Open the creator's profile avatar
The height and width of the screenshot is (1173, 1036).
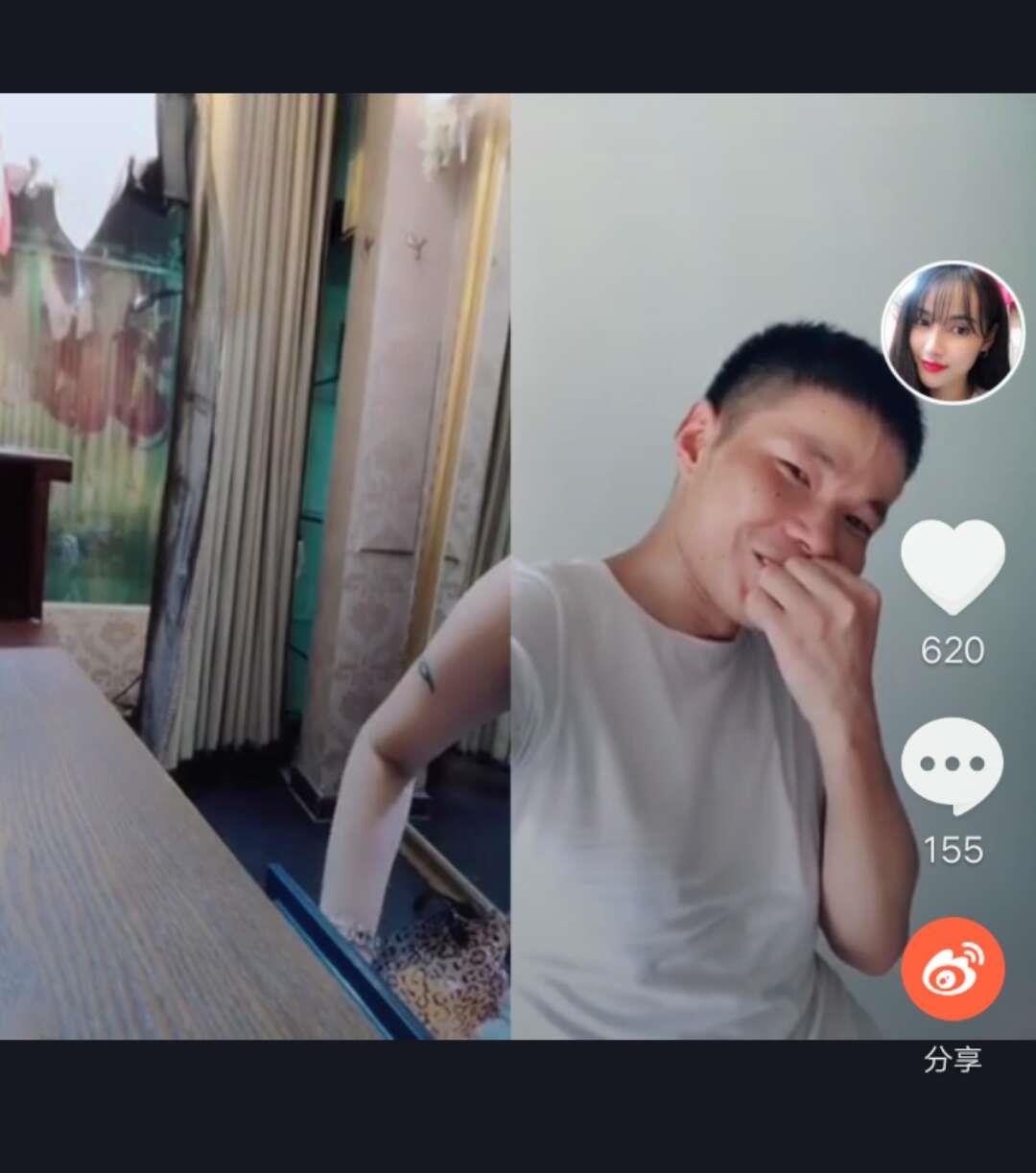(953, 333)
